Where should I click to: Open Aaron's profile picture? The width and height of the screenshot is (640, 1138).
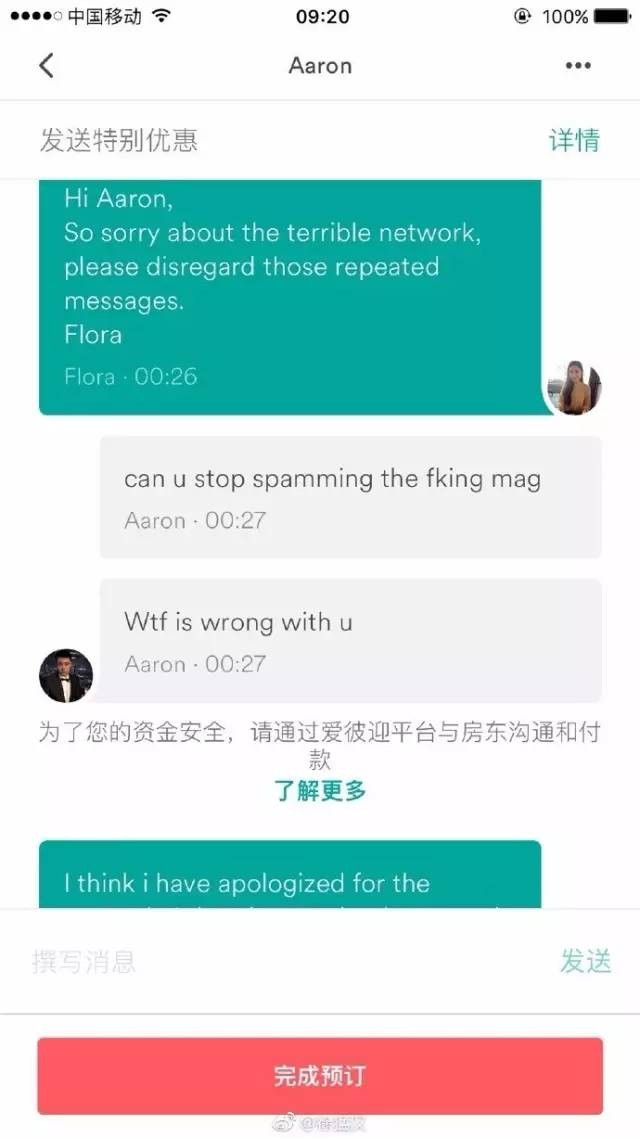66,675
